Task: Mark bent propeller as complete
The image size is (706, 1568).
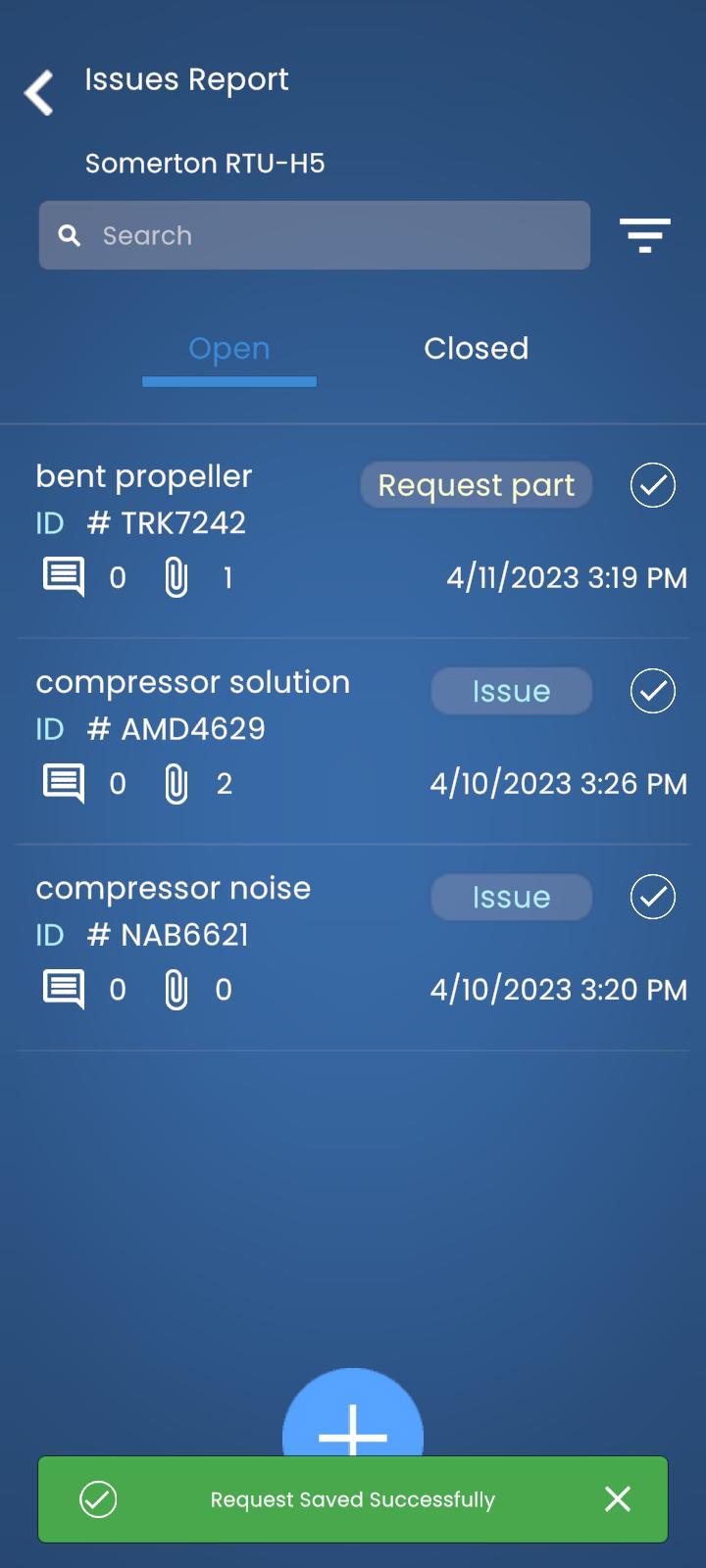Action: (x=652, y=485)
